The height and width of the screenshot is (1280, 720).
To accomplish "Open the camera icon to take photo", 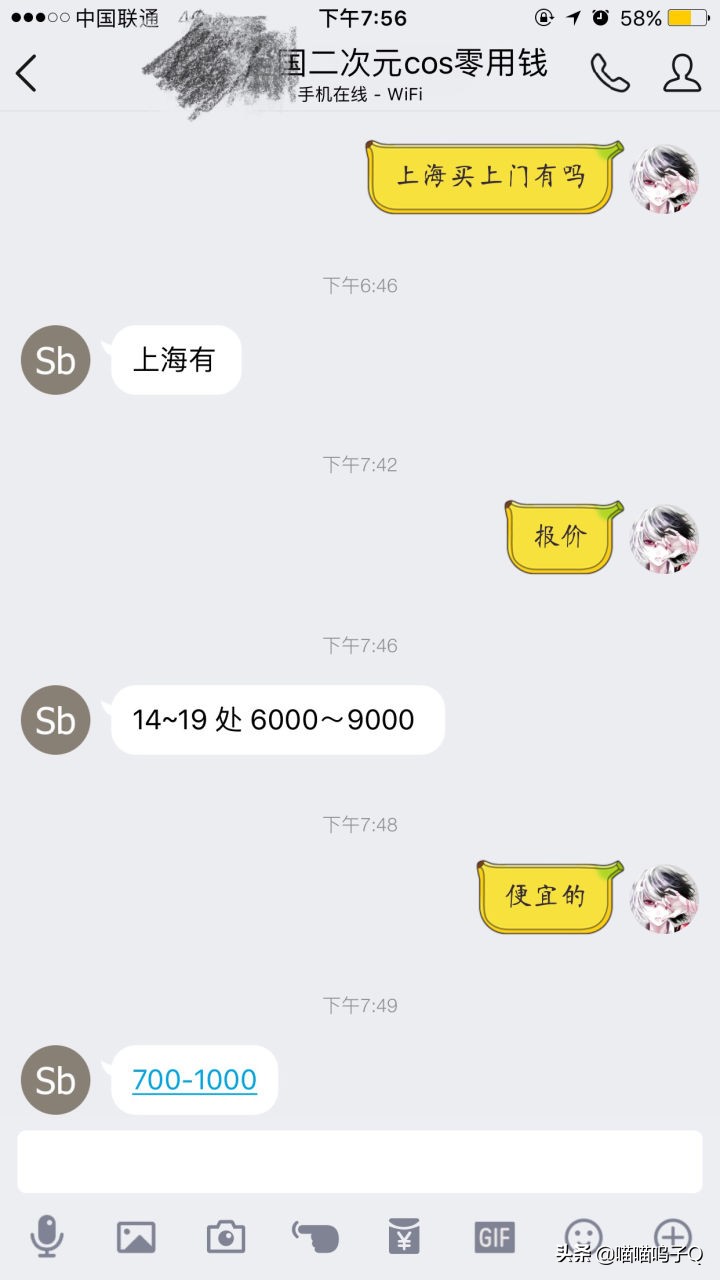I will pos(224,1236).
